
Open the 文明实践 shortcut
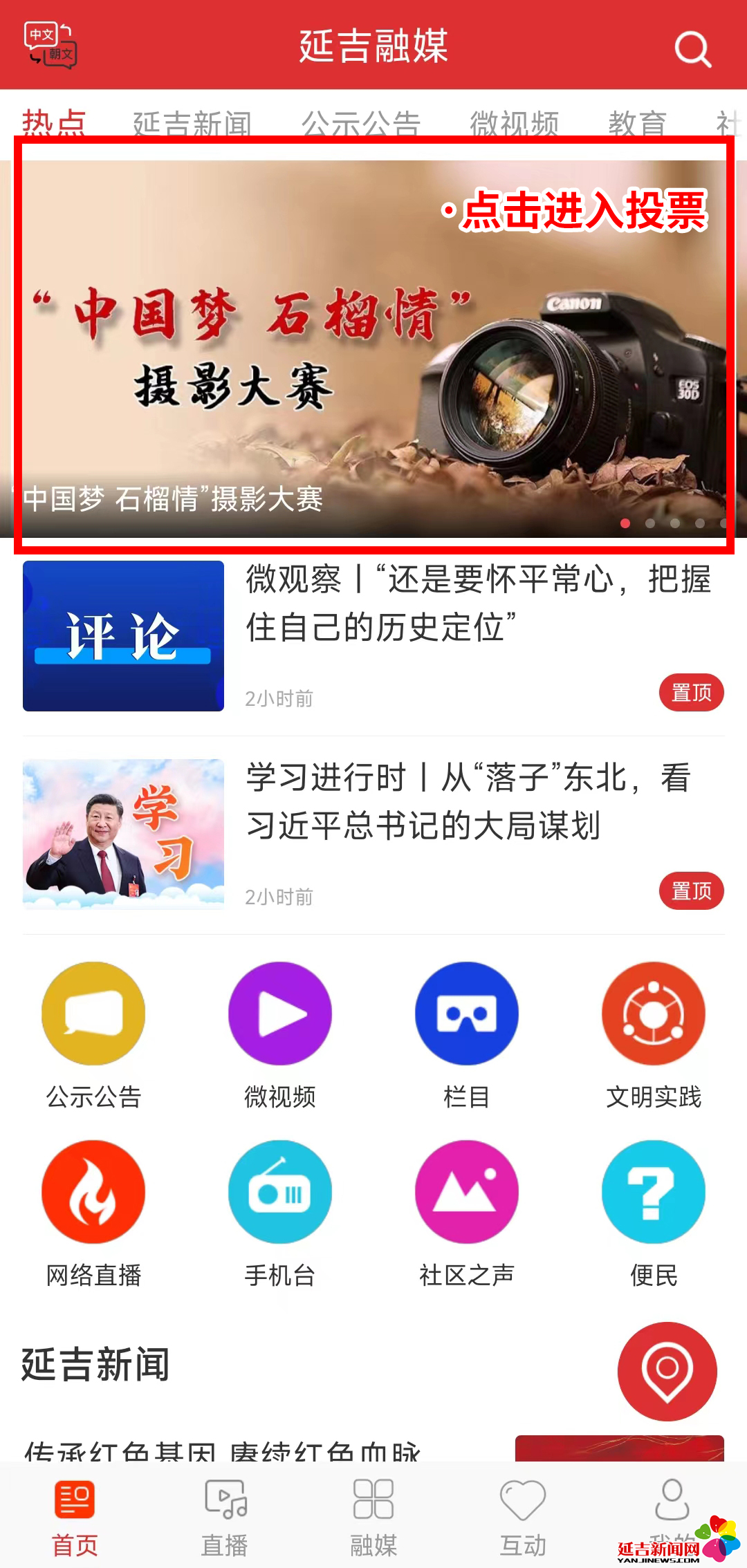pos(654,1014)
